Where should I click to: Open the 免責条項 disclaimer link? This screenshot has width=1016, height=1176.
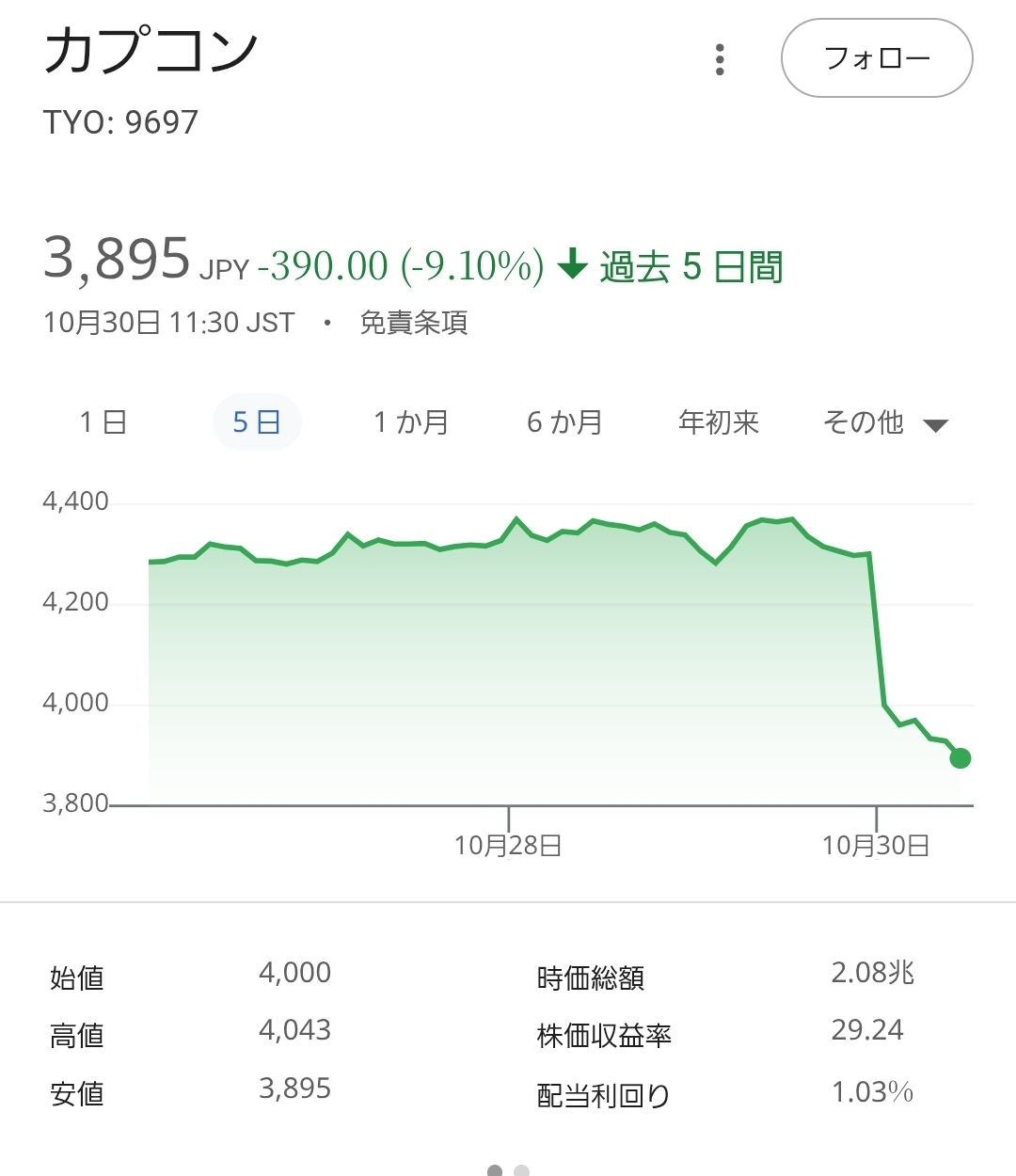click(x=414, y=323)
